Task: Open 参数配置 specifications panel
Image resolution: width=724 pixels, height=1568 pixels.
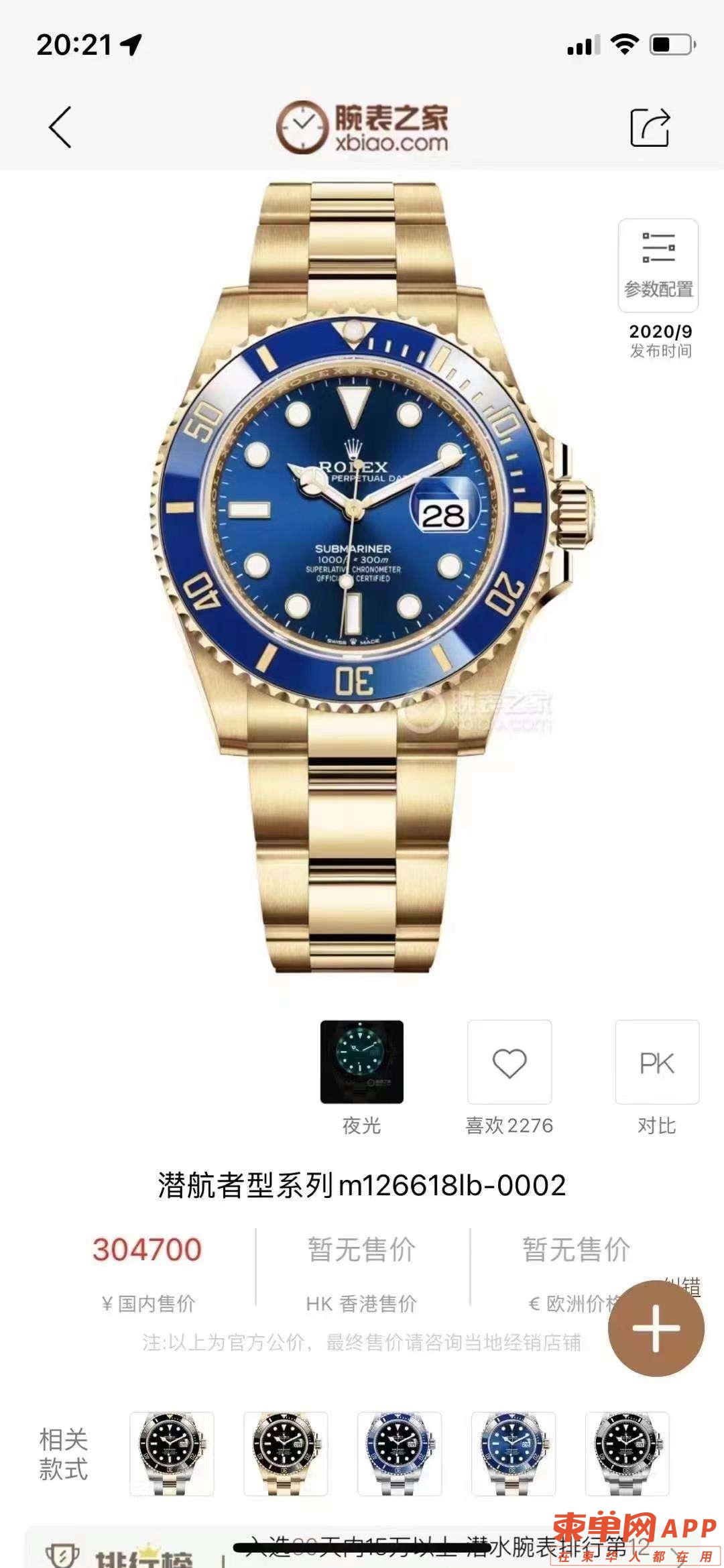Action: (x=658, y=266)
